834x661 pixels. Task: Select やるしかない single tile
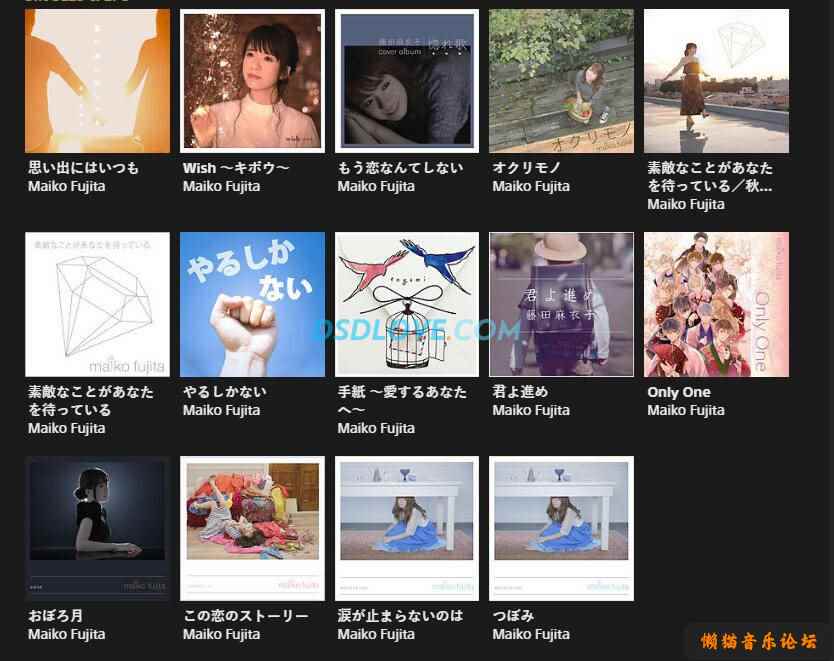coord(252,304)
